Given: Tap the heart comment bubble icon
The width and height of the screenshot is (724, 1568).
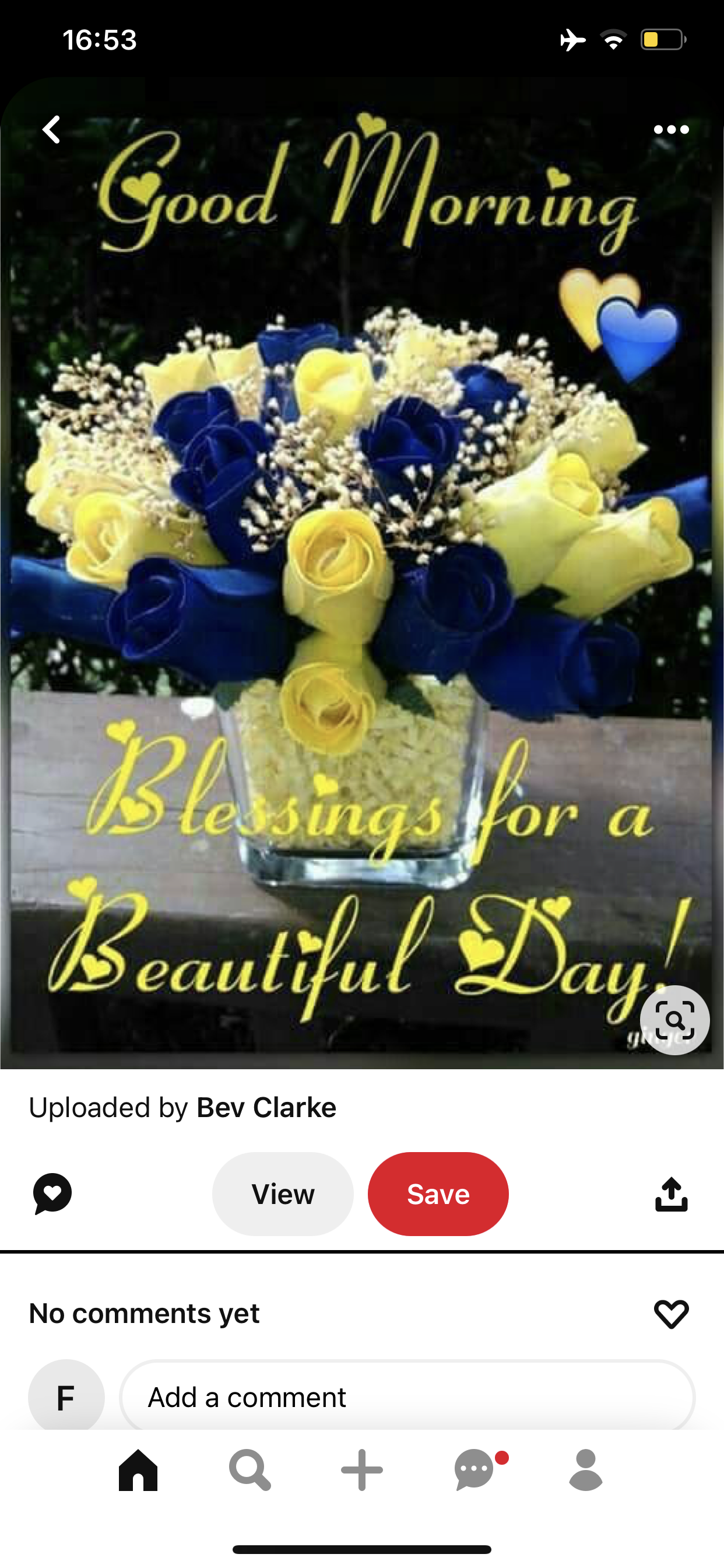Looking at the screenshot, I should pos(52,1193).
